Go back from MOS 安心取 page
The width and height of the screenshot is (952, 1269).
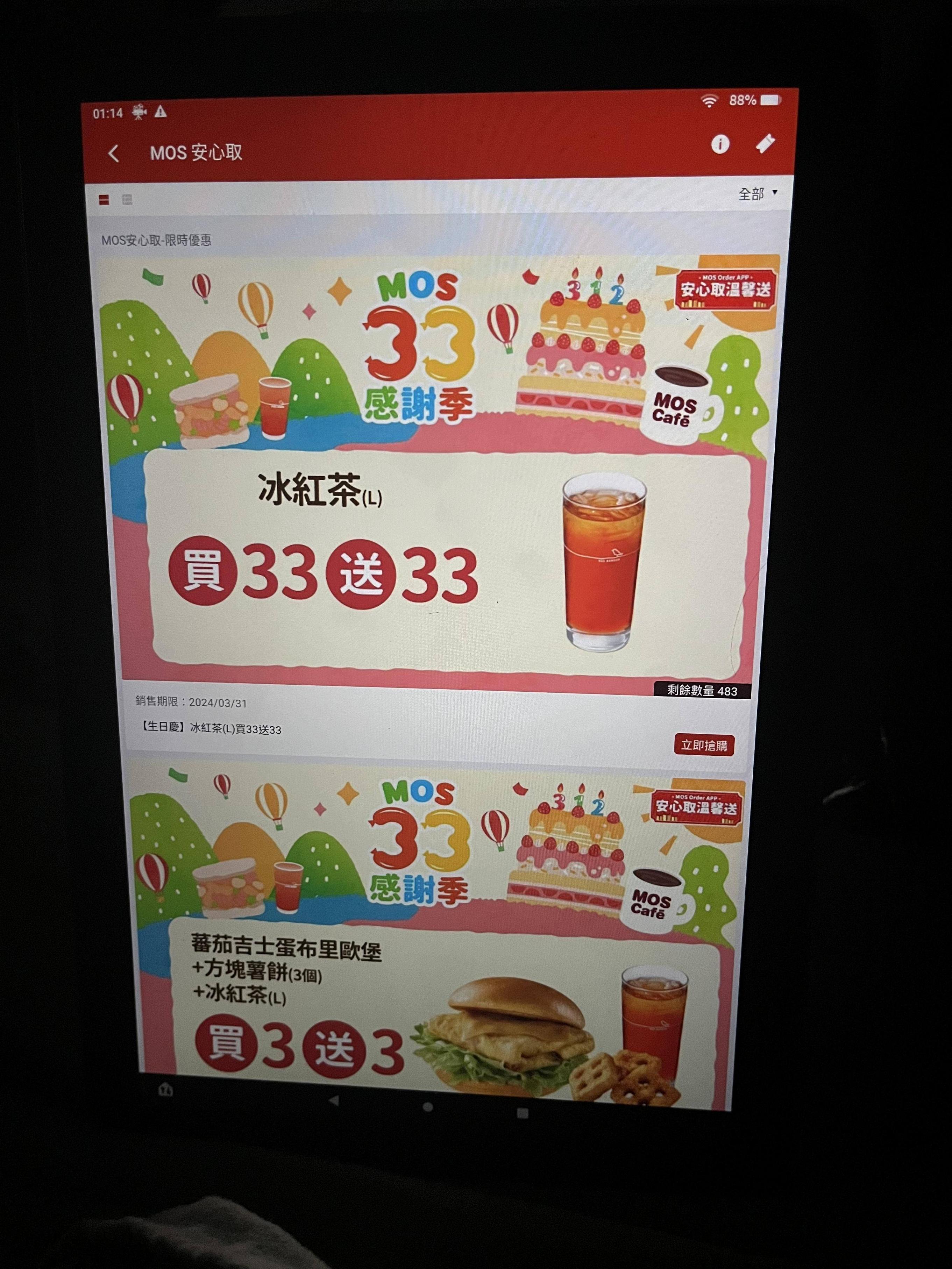[114, 153]
